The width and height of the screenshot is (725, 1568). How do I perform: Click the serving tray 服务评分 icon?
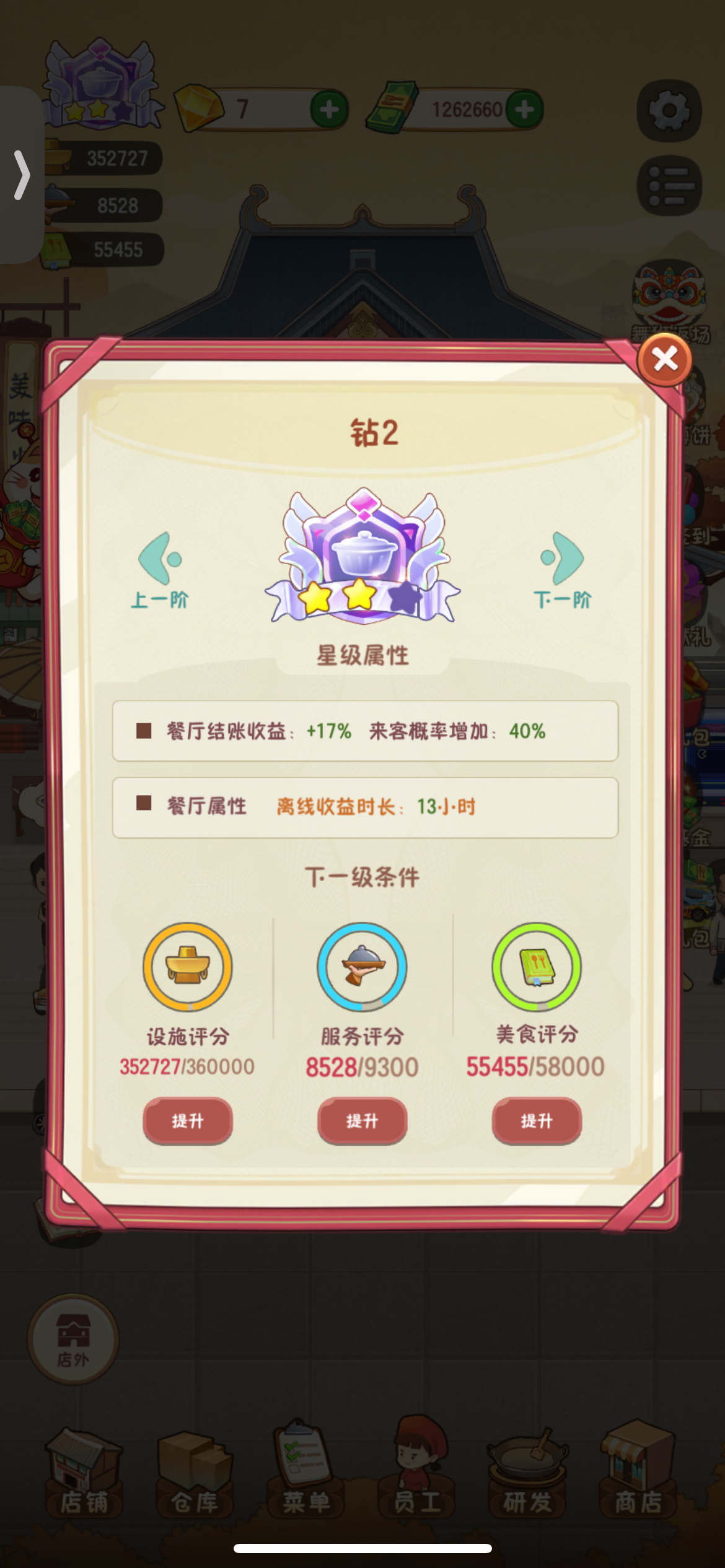362,968
